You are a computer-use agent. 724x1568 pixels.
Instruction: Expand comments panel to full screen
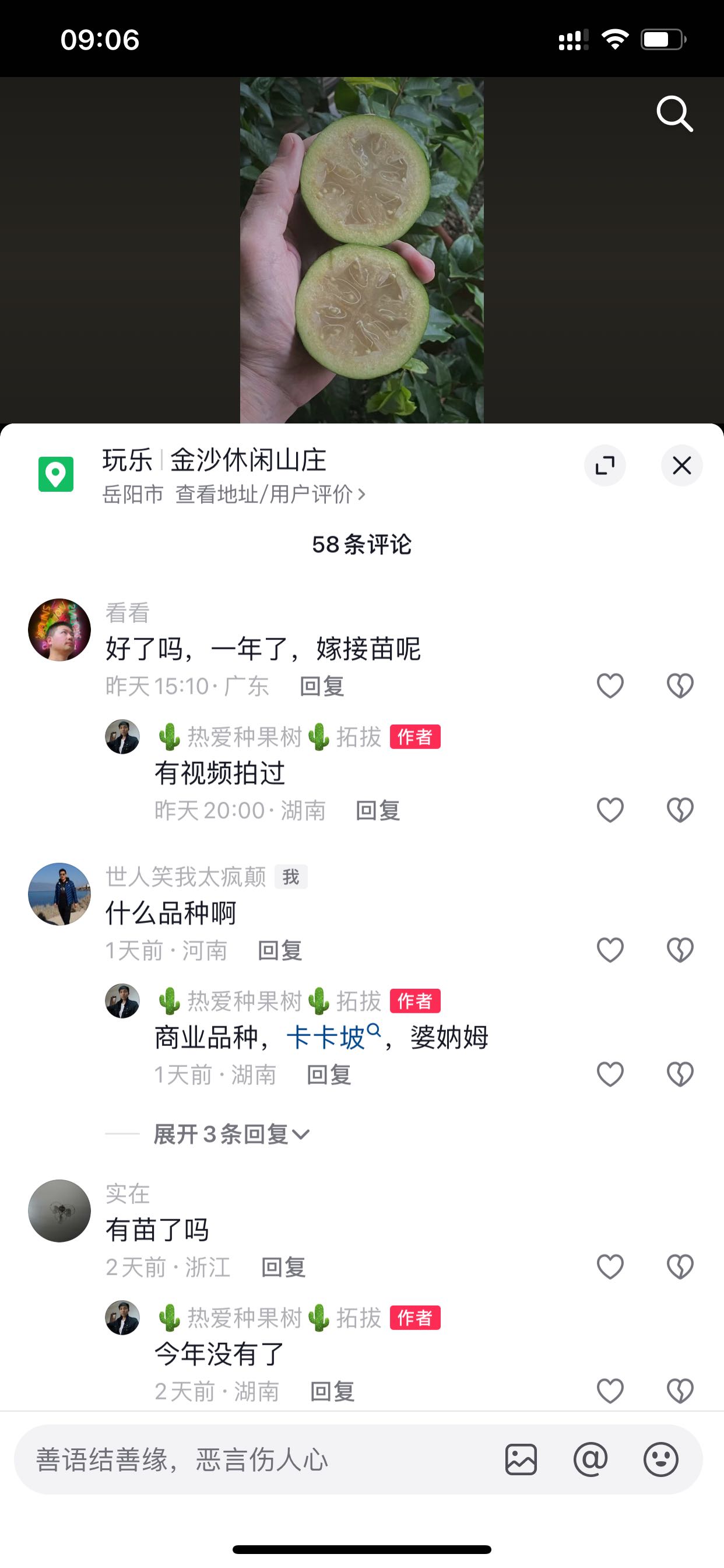click(x=604, y=466)
